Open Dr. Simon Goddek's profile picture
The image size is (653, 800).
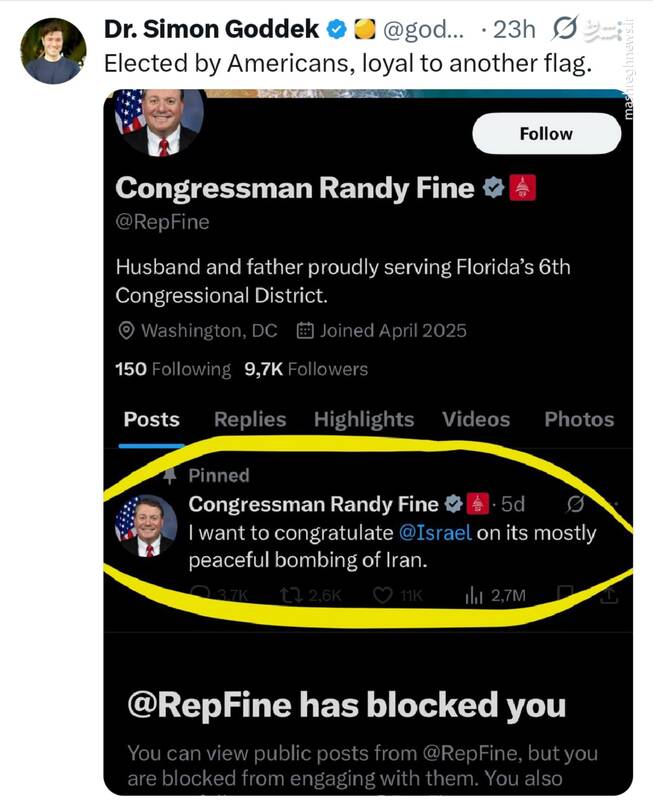pyautogui.click(x=52, y=51)
